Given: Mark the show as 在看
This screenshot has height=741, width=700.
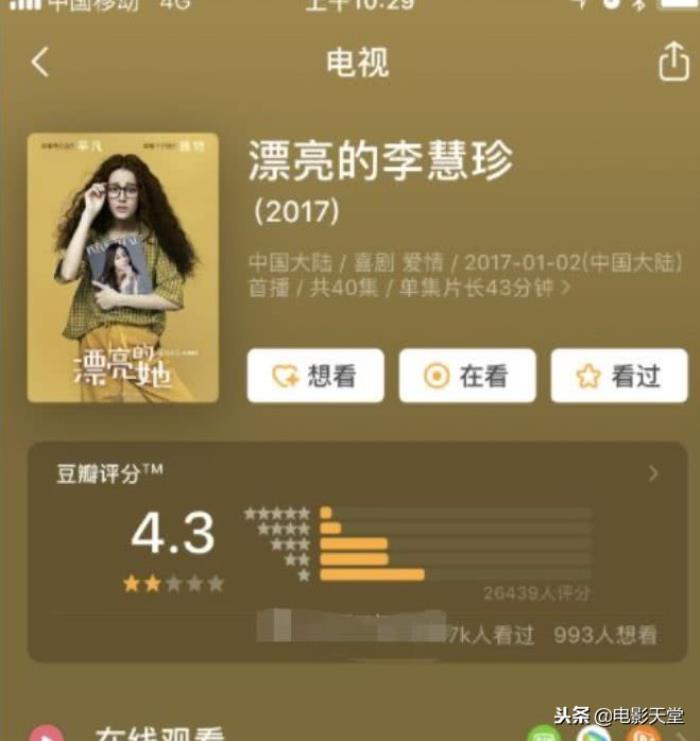Looking at the screenshot, I should pos(467,376).
